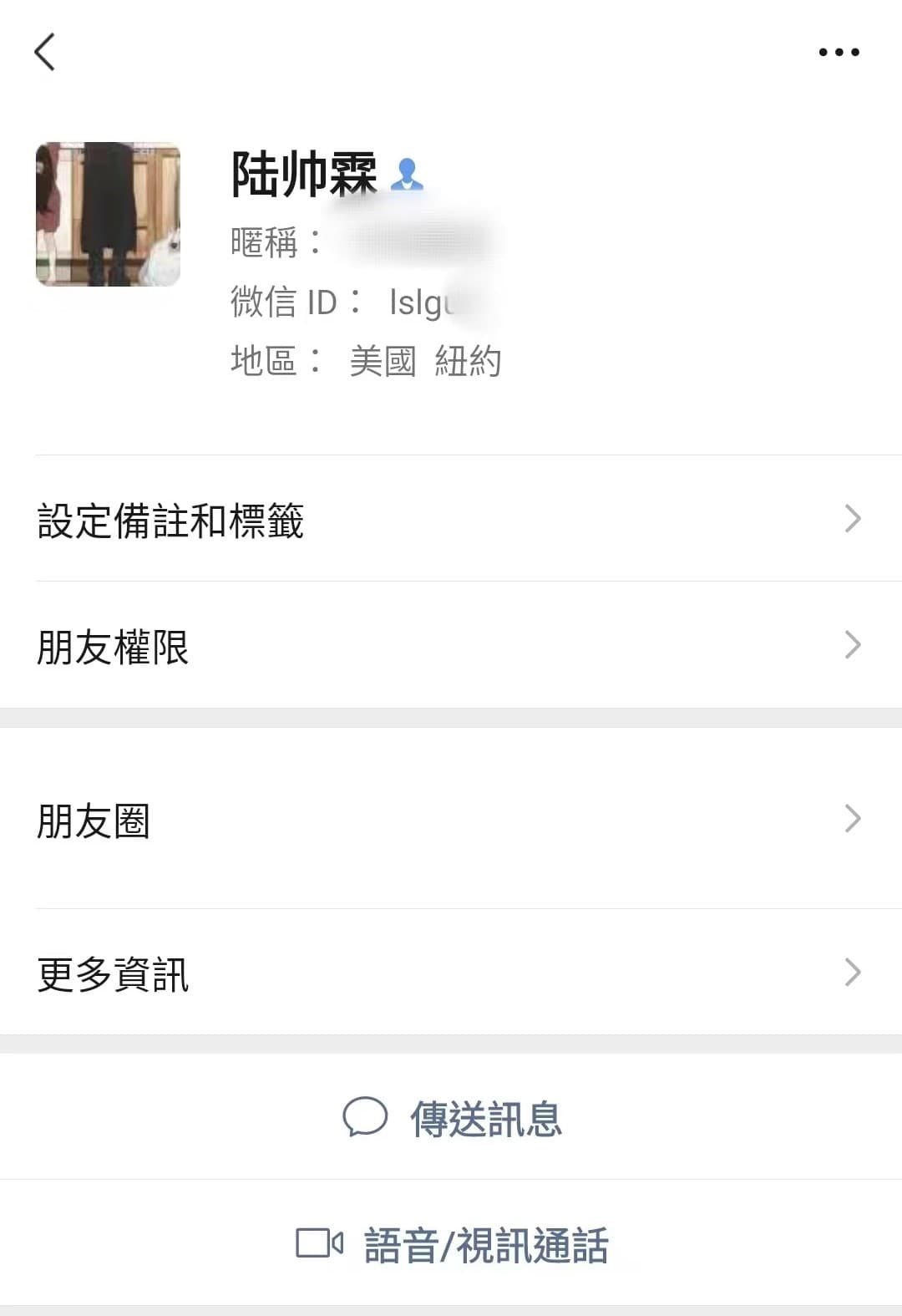Go back using the top-left arrow

point(45,52)
